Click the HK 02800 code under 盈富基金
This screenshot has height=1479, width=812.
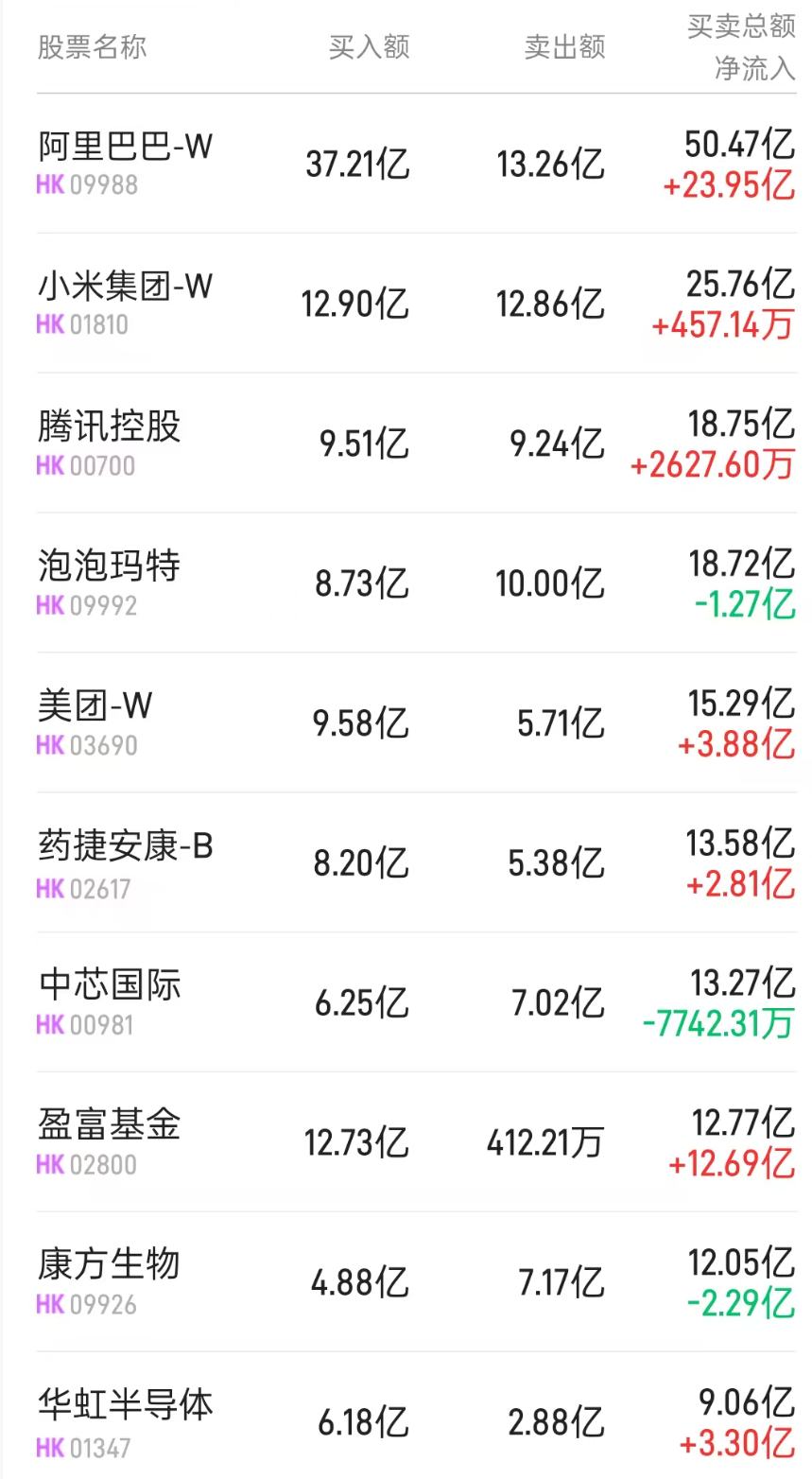pyautogui.click(x=88, y=1166)
